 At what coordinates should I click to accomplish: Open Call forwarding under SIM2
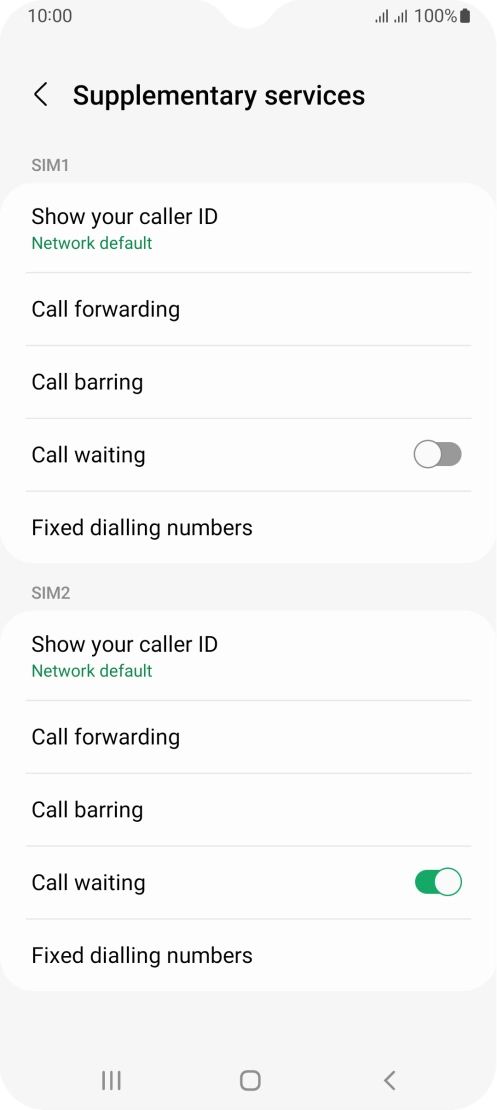(x=248, y=737)
